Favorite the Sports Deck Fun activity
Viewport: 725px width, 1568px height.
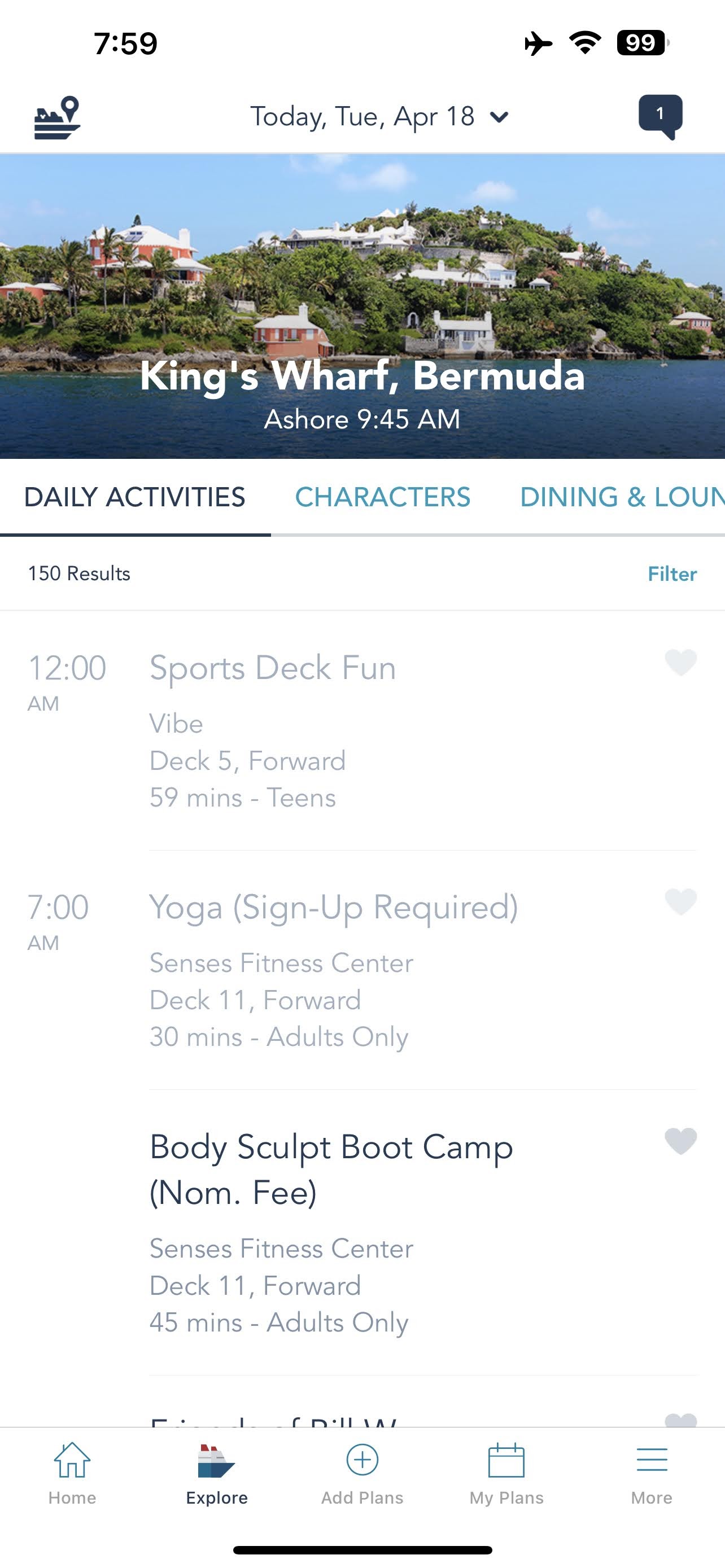click(680, 662)
